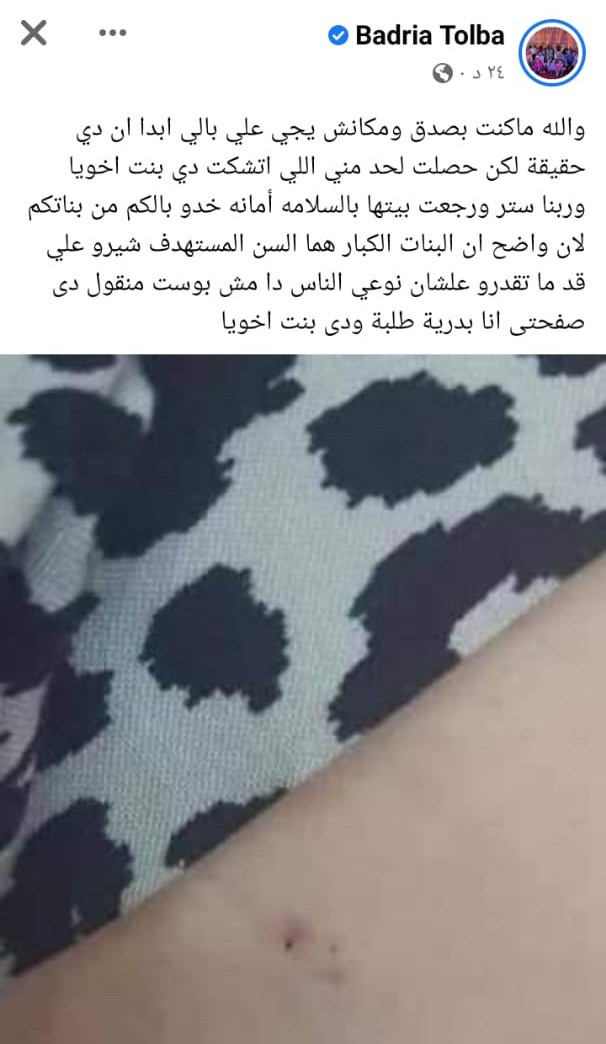Close the post view
Screen dimensions: 606x1044
pos(33,33)
